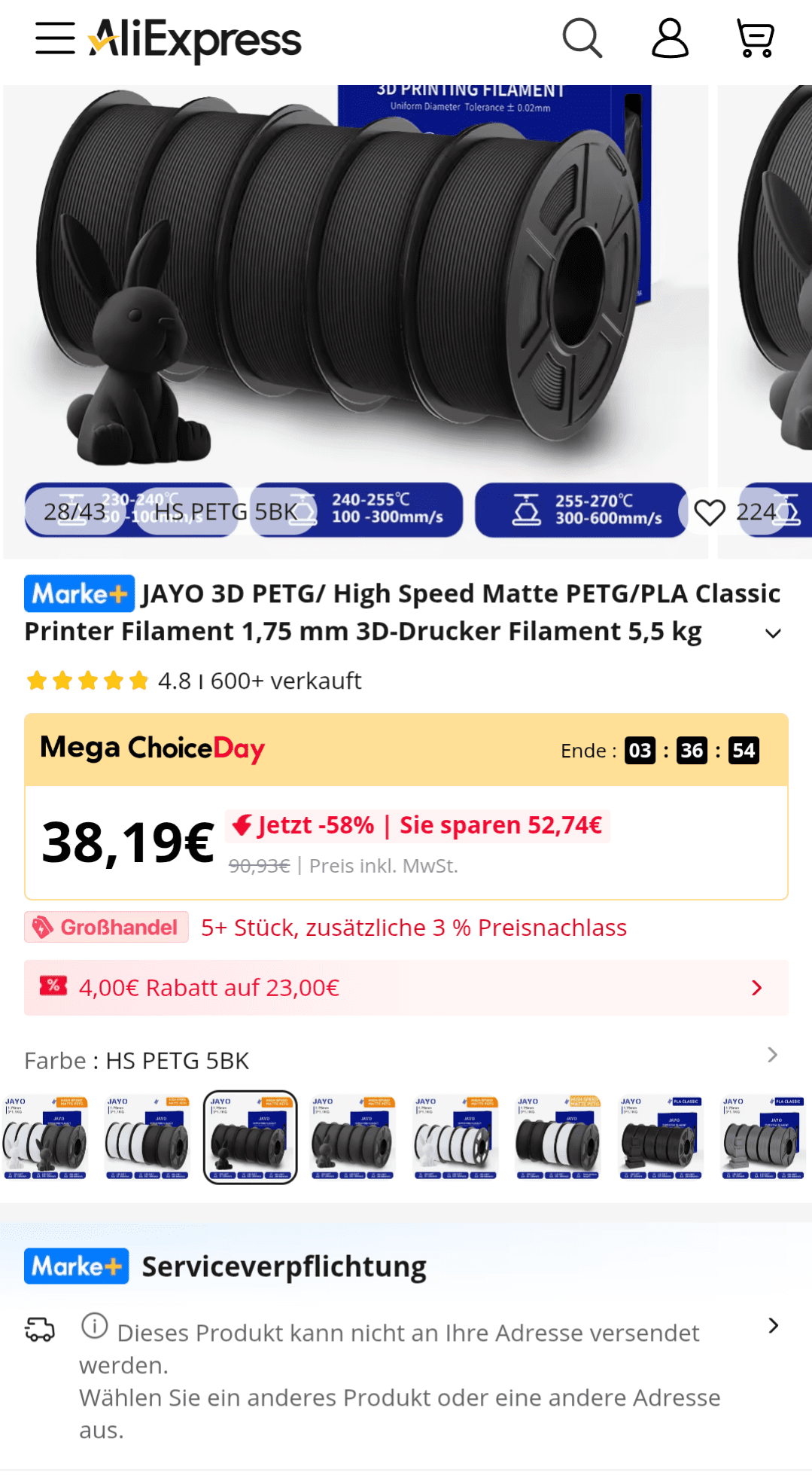Screen dimensions: 812x1478
Task: Open the hamburger menu
Action: tap(55, 38)
